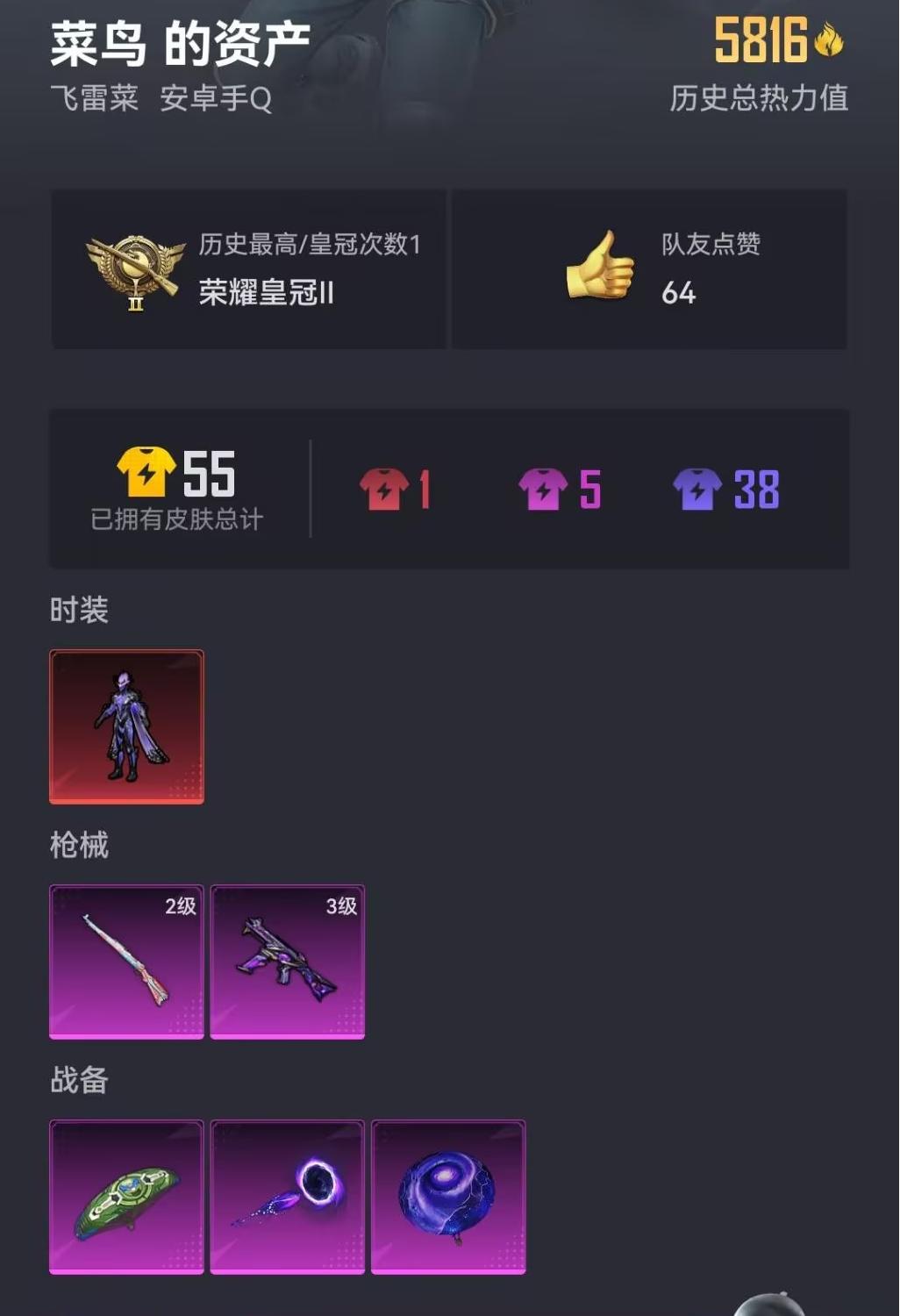Open the black hole trail item
900x1316 pixels.
(x=287, y=1197)
